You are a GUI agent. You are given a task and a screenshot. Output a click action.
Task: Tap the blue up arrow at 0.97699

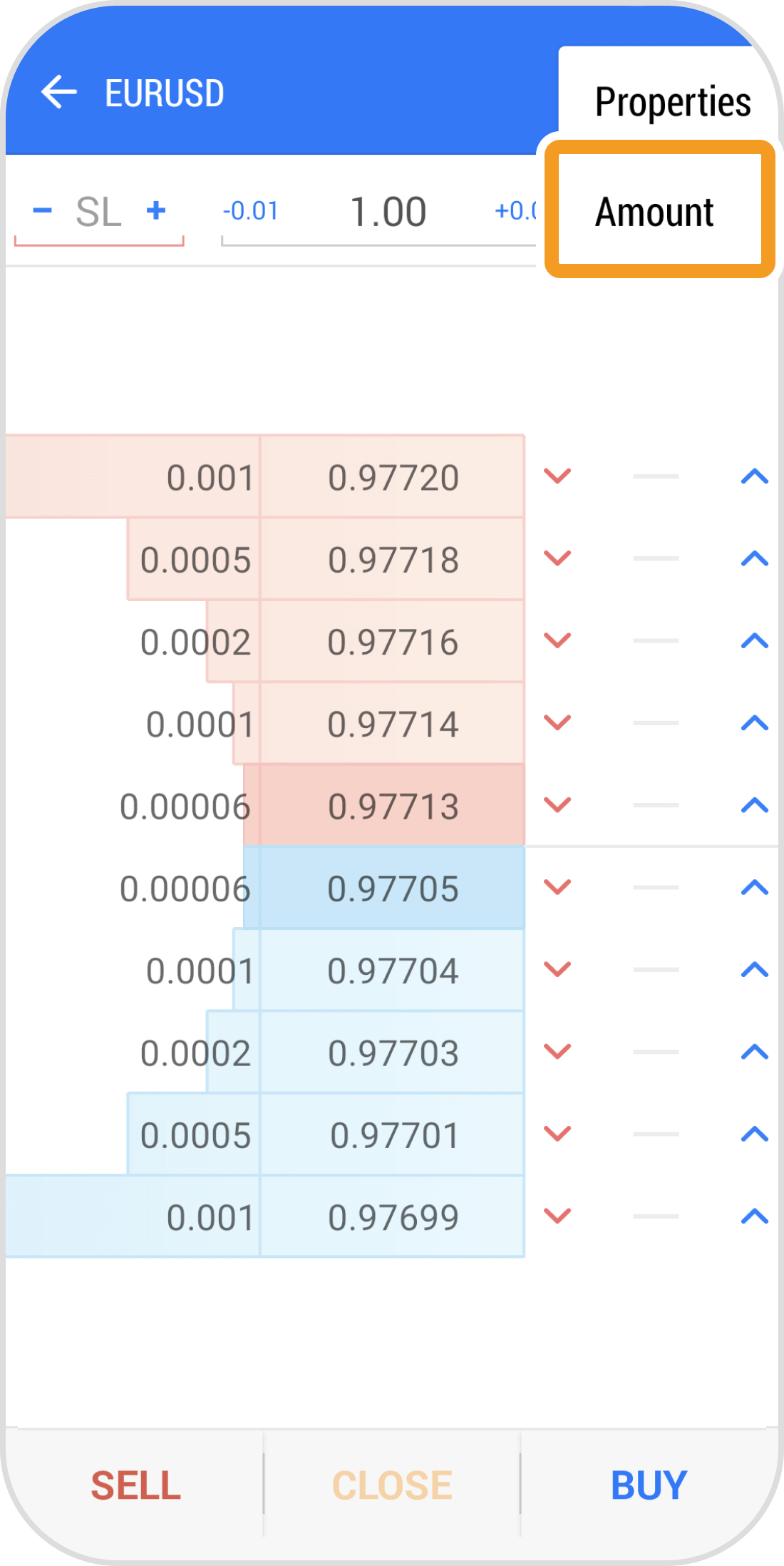tap(754, 1217)
